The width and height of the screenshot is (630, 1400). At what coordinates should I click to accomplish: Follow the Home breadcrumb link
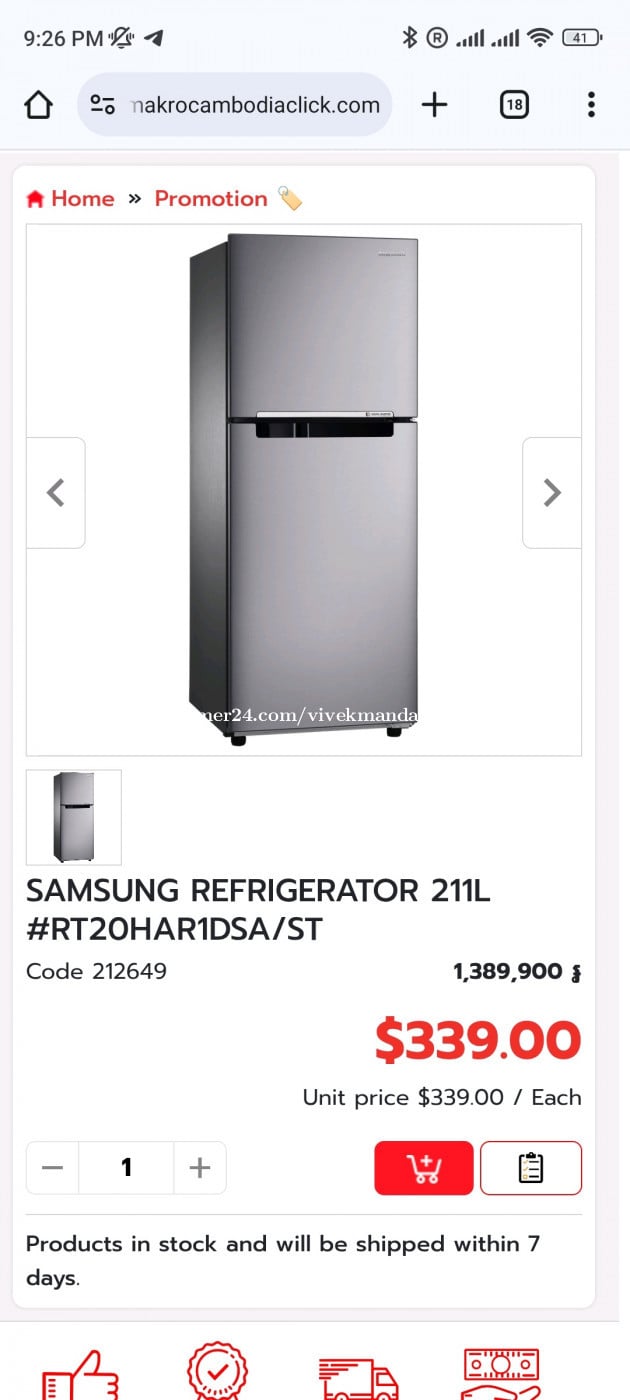(x=71, y=198)
